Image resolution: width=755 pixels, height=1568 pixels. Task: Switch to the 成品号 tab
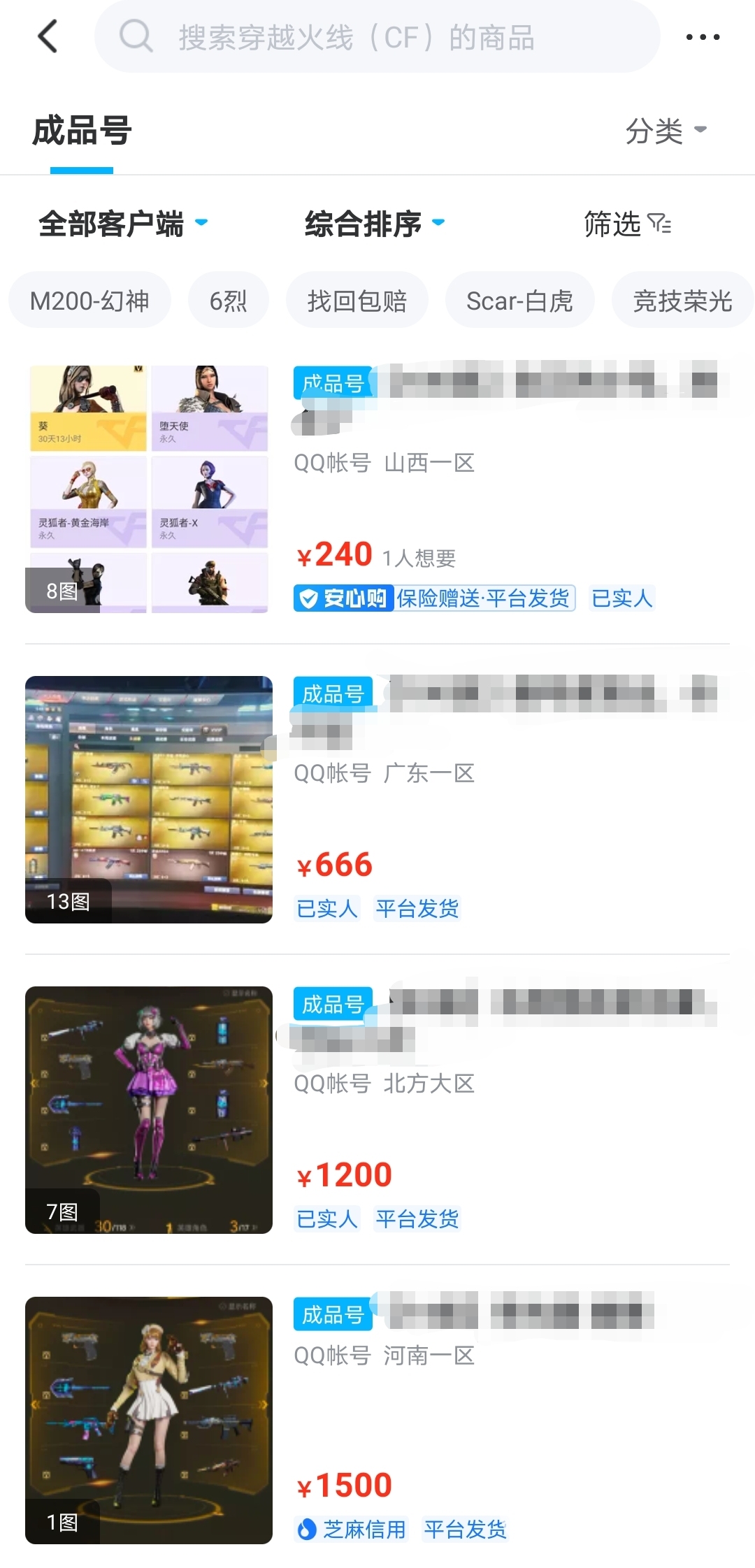point(82,131)
